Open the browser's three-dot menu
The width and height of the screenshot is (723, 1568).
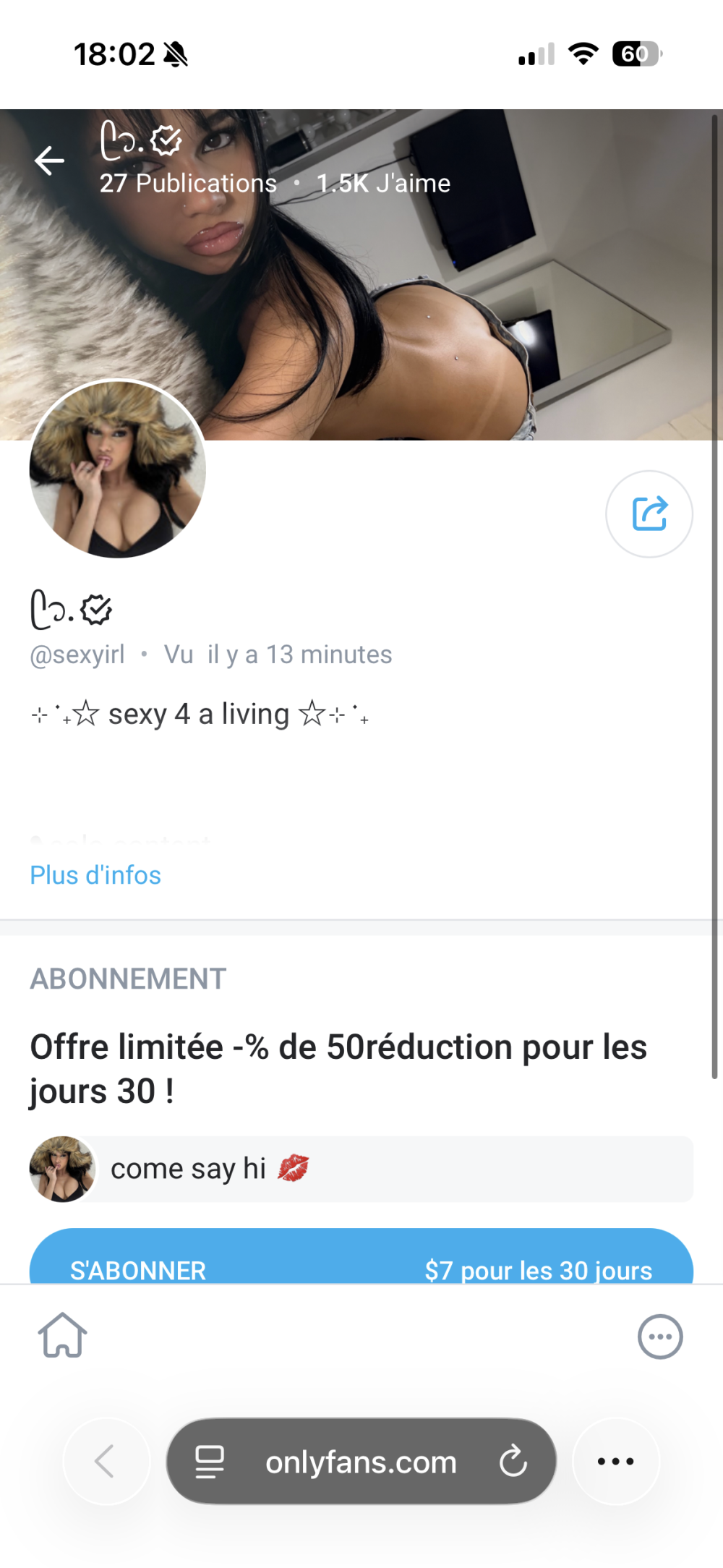coord(616,1462)
